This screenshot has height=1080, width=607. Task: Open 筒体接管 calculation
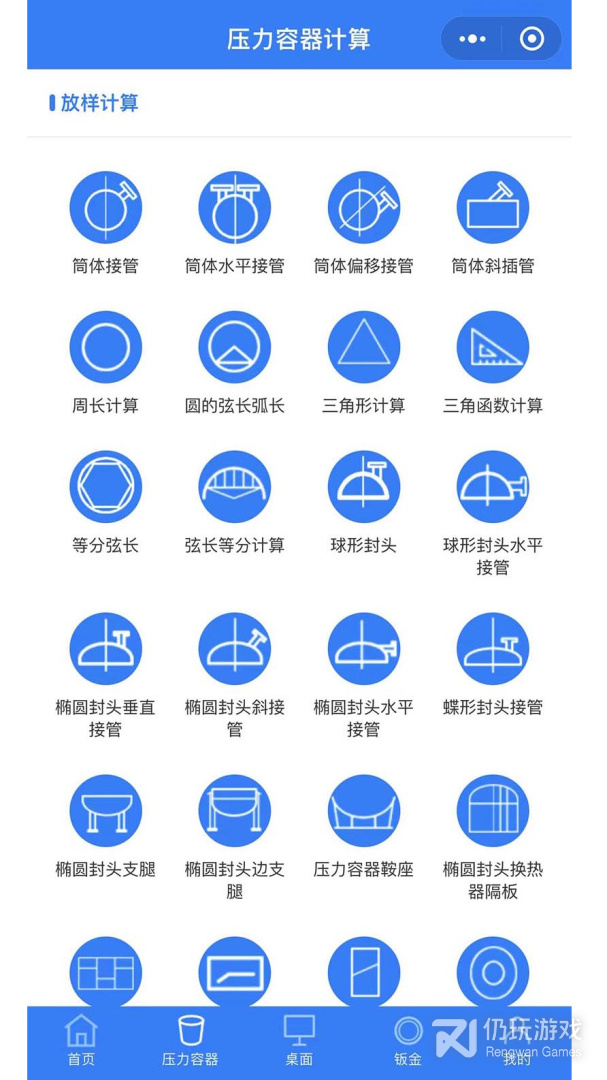point(105,208)
